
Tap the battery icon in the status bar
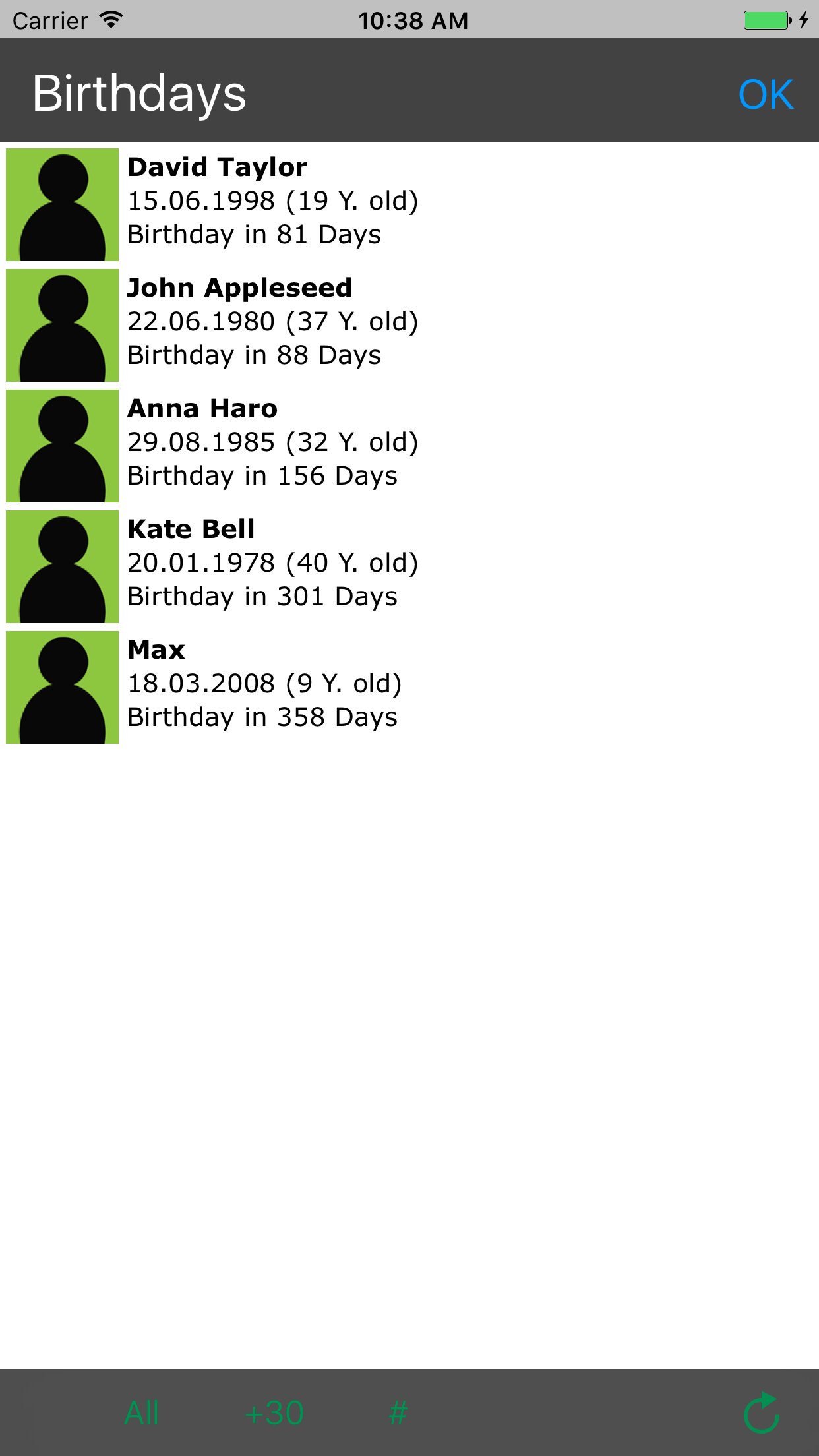(x=767, y=20)
